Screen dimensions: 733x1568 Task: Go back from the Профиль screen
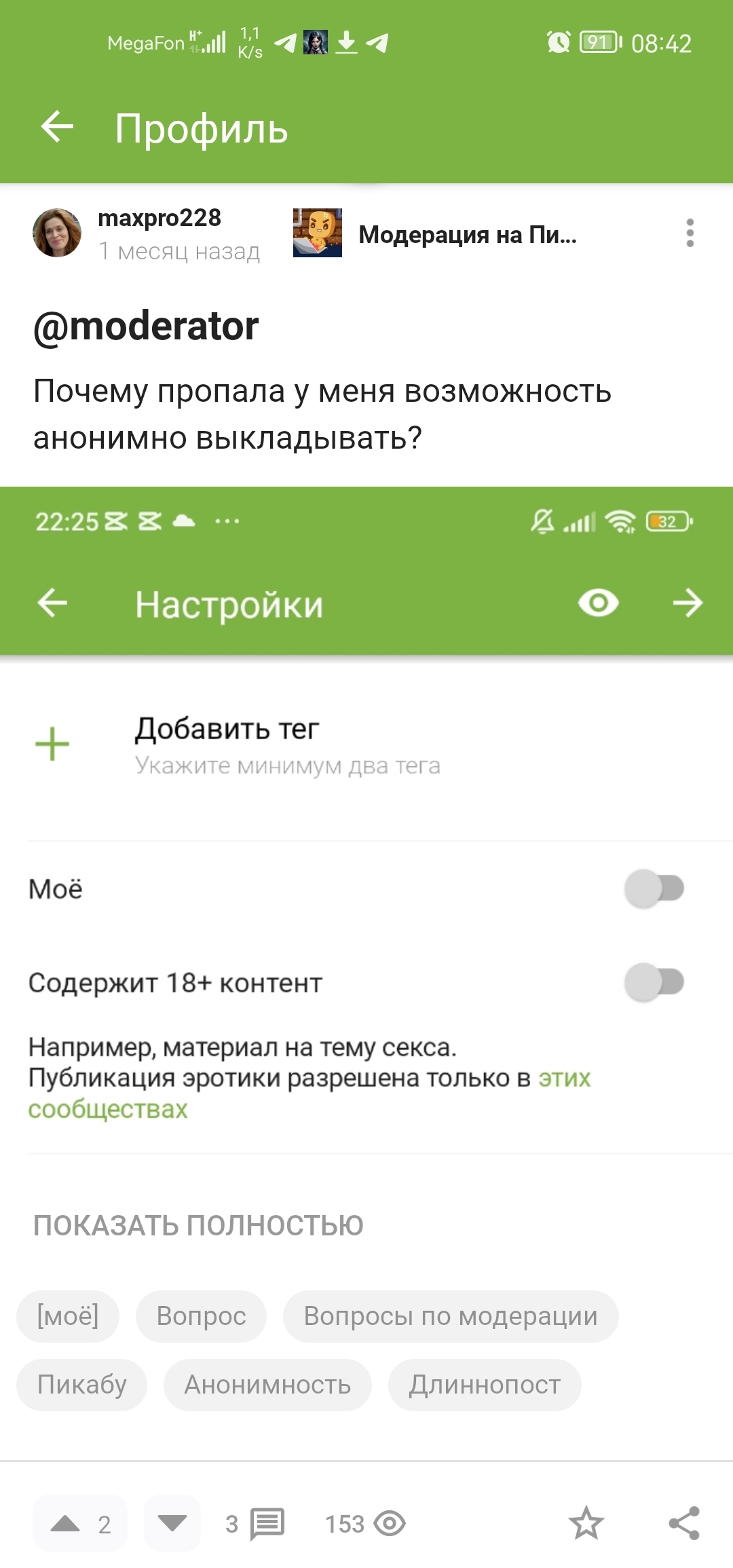(57, 127)
